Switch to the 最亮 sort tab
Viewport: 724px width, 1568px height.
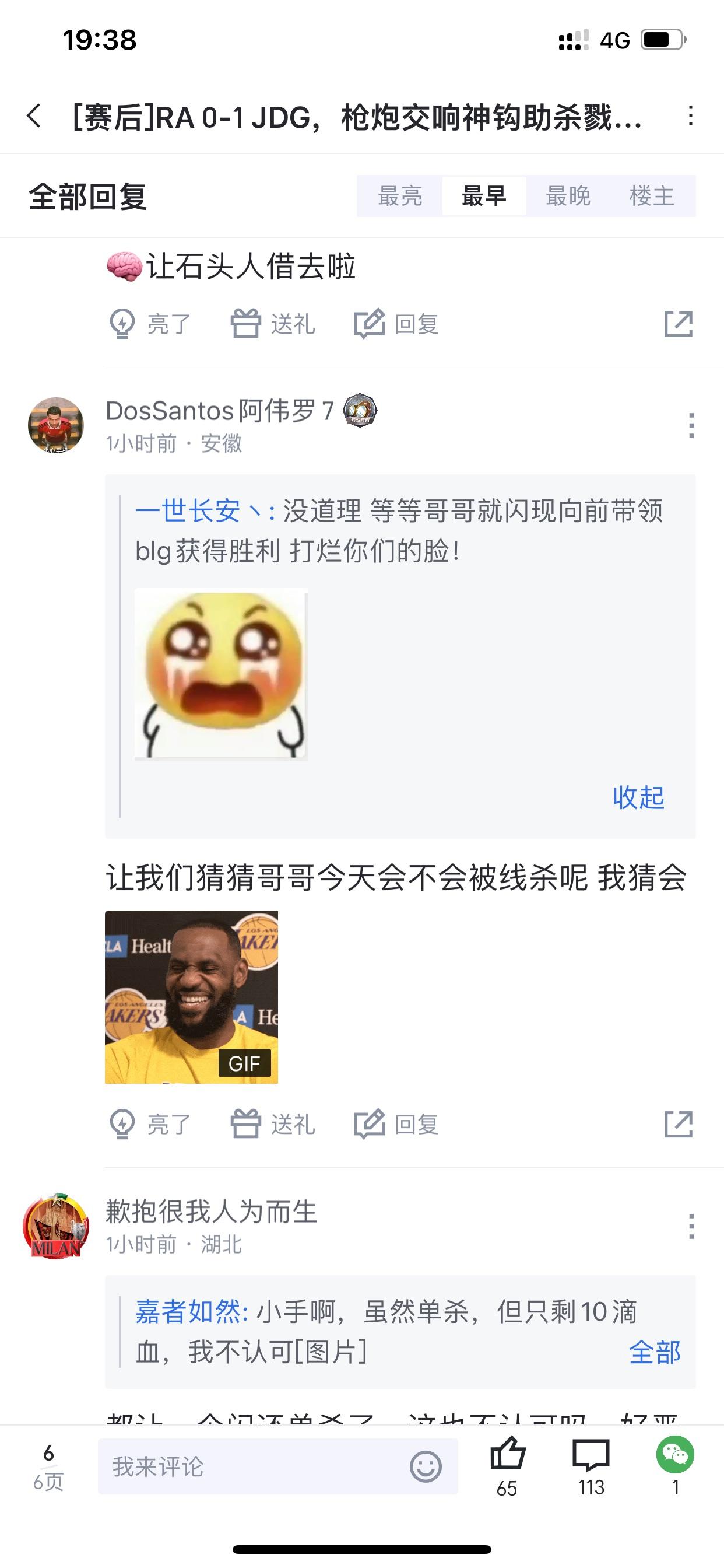[x=400, y=196]
